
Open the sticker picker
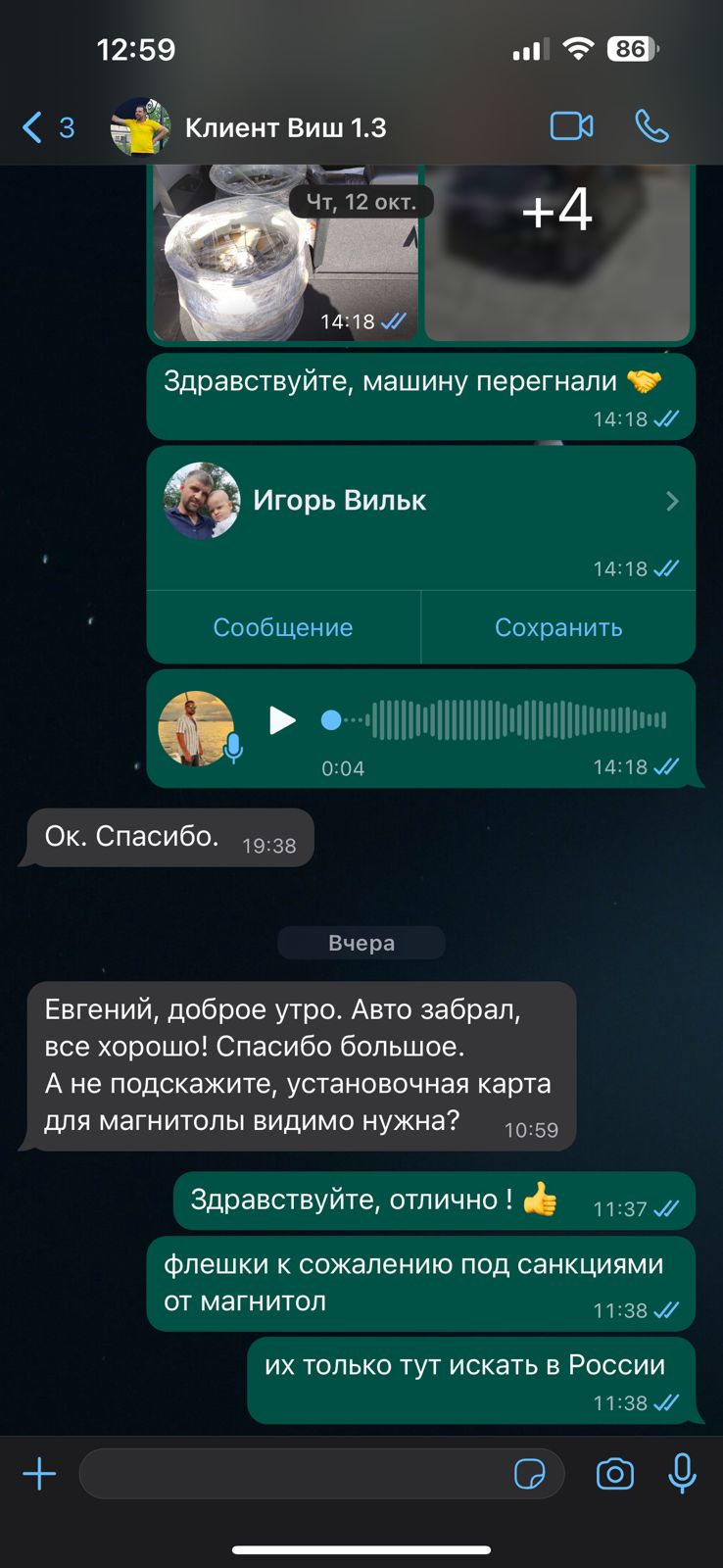(530, 1473)
